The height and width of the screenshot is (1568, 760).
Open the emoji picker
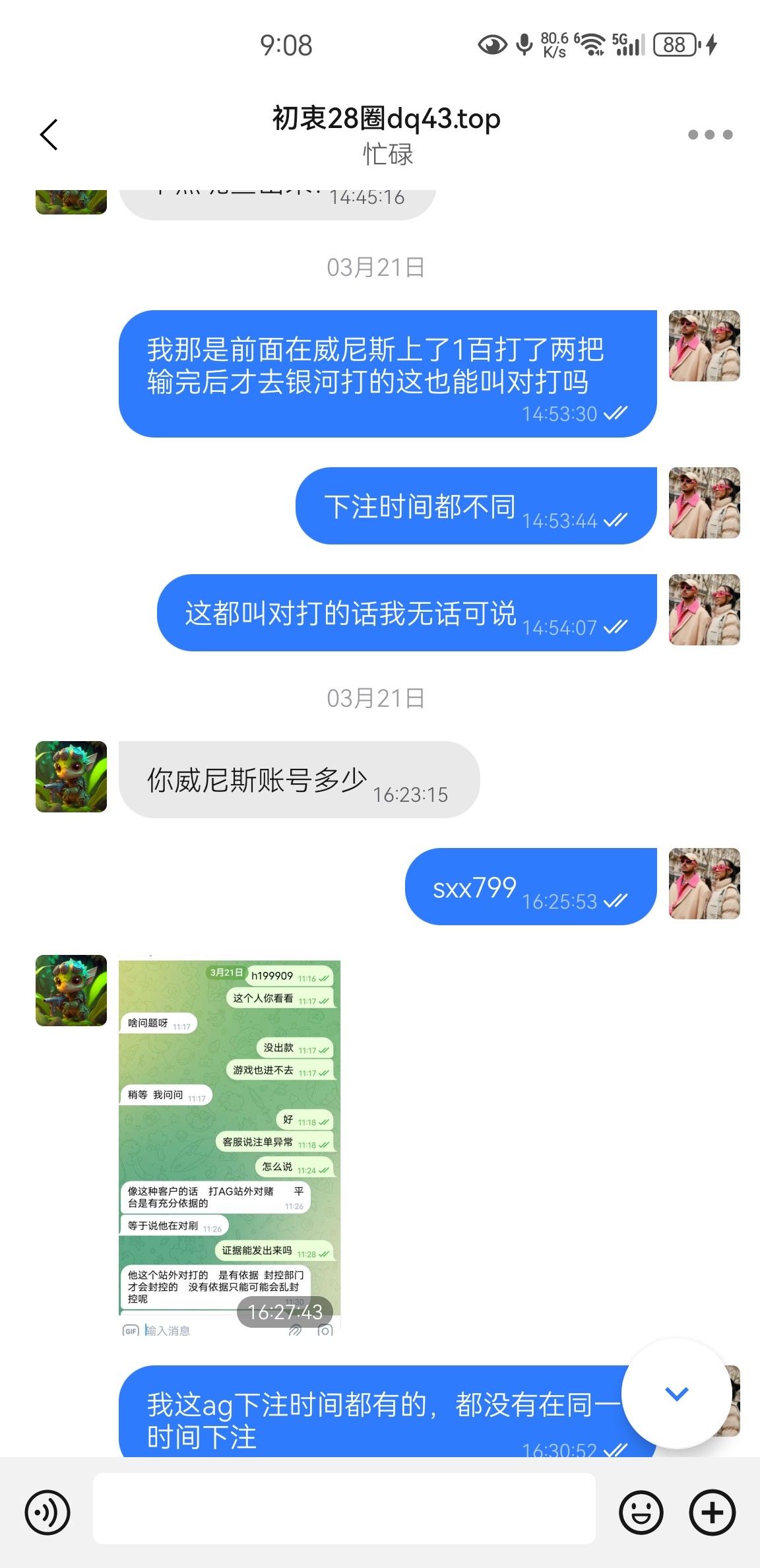641,1512
